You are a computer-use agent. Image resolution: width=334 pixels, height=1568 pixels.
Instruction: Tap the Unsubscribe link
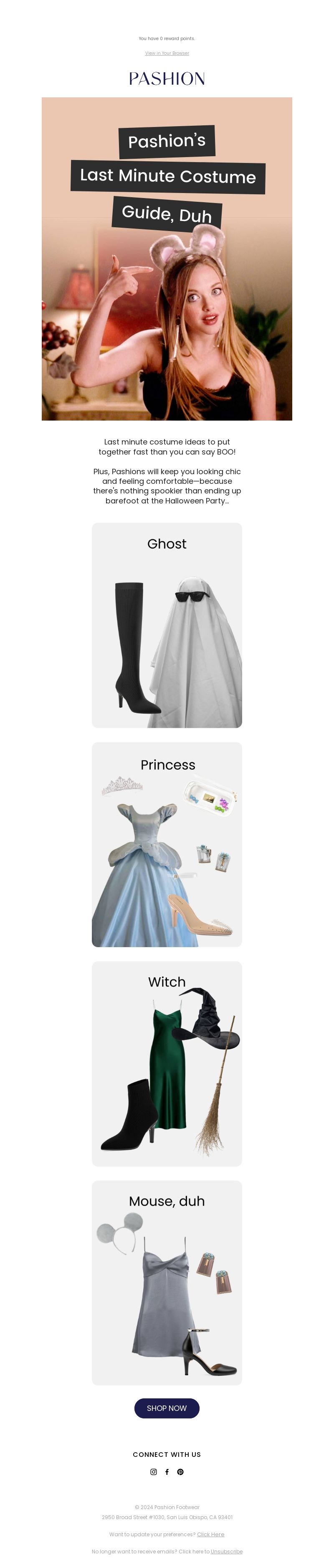click(x=226, y=1552)
